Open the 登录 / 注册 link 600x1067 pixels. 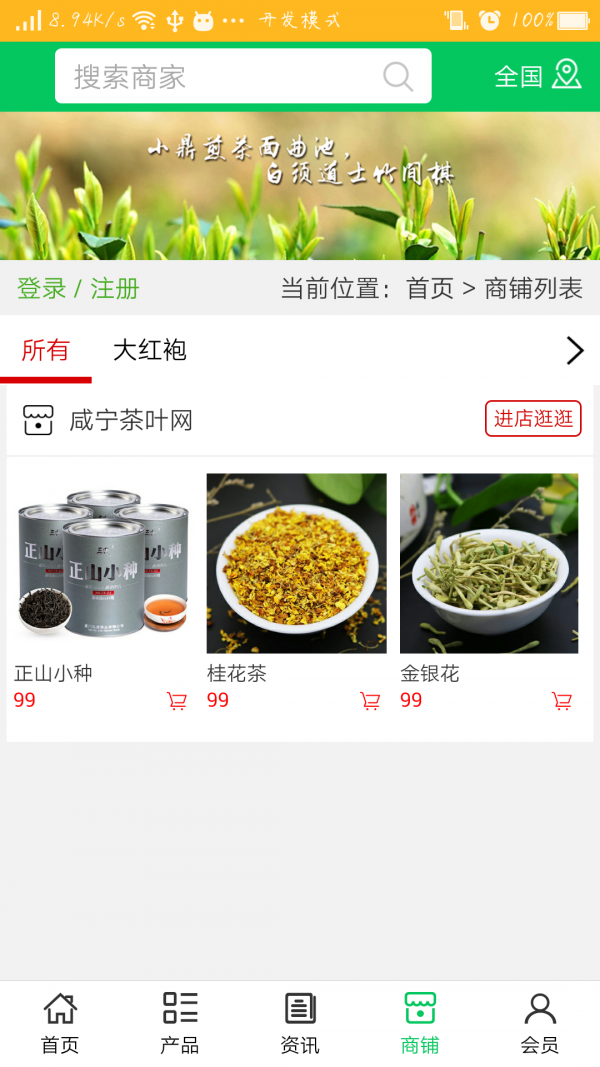tap(78, 289)
